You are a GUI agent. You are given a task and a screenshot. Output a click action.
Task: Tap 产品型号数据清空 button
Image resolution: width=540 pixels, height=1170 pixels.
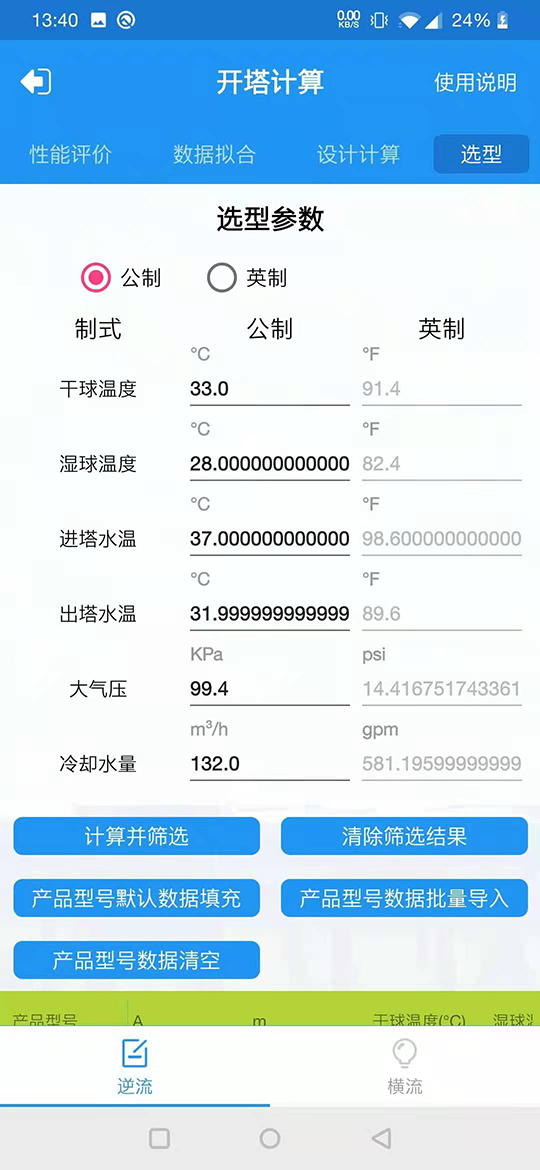point(136,960)
